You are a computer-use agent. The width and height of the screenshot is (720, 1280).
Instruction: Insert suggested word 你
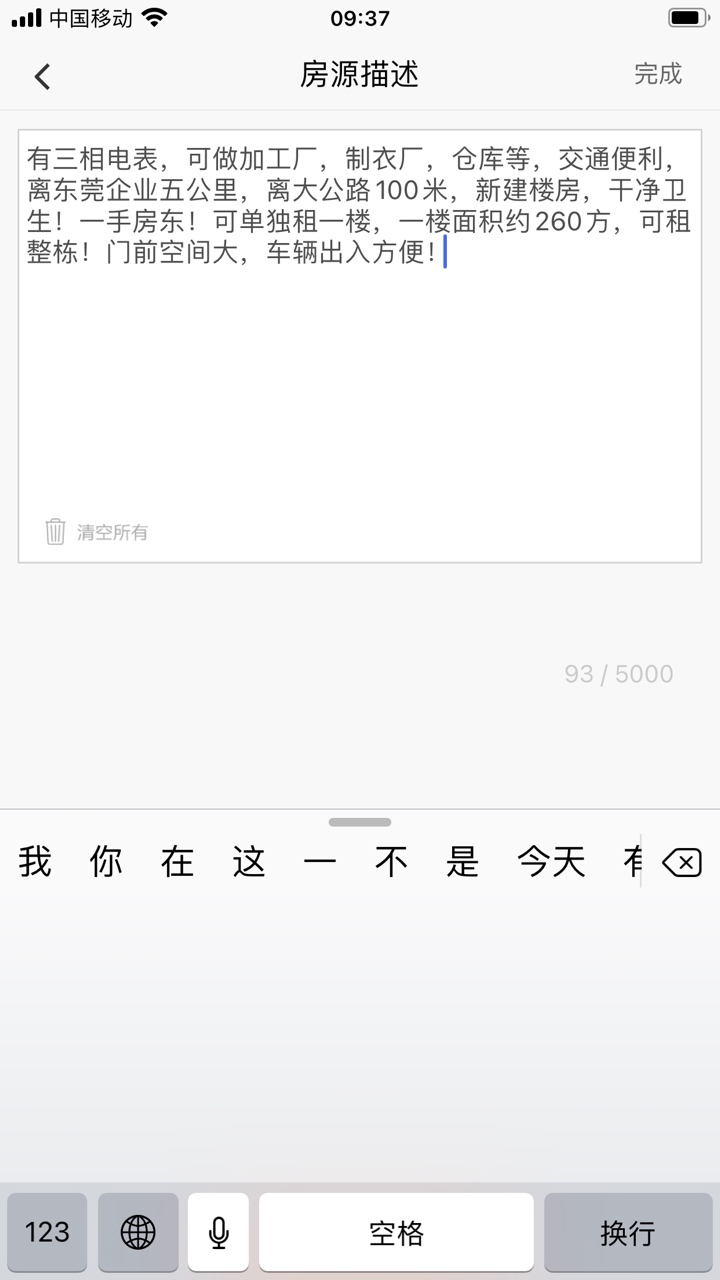point(106,862)
